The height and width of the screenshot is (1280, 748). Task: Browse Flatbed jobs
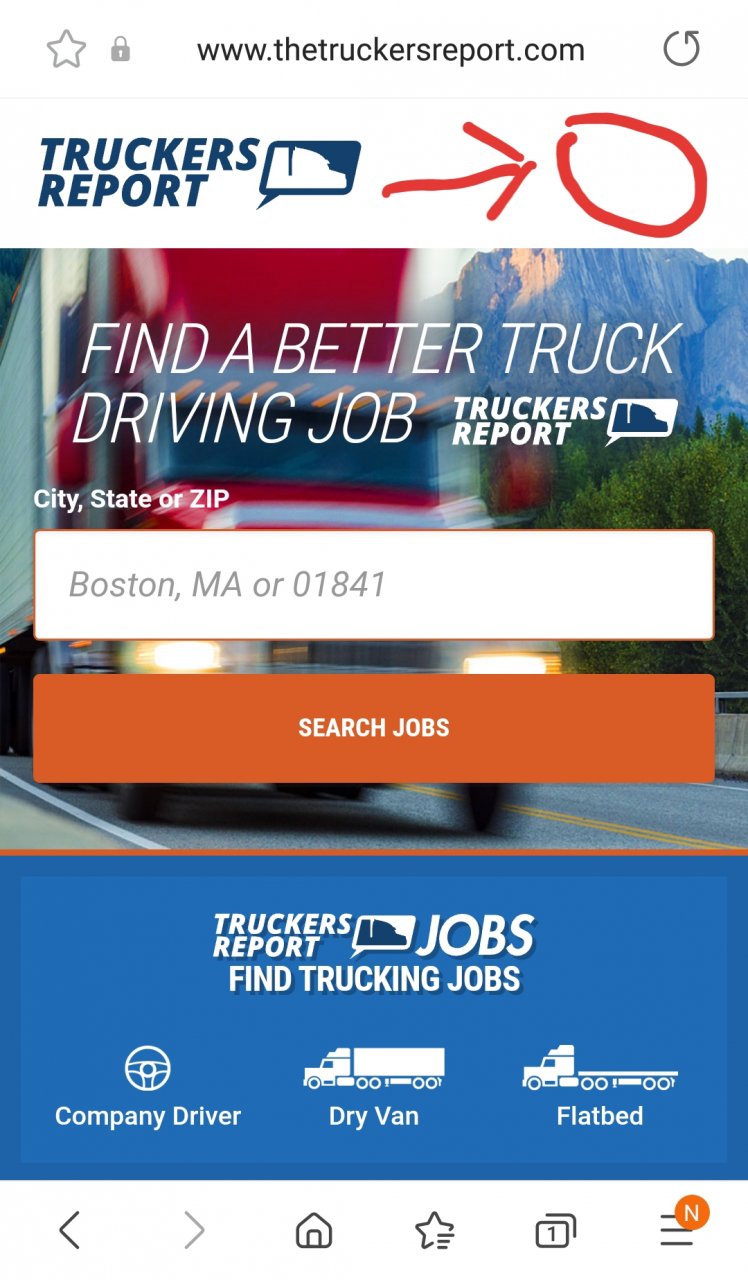click(600, 1087)
